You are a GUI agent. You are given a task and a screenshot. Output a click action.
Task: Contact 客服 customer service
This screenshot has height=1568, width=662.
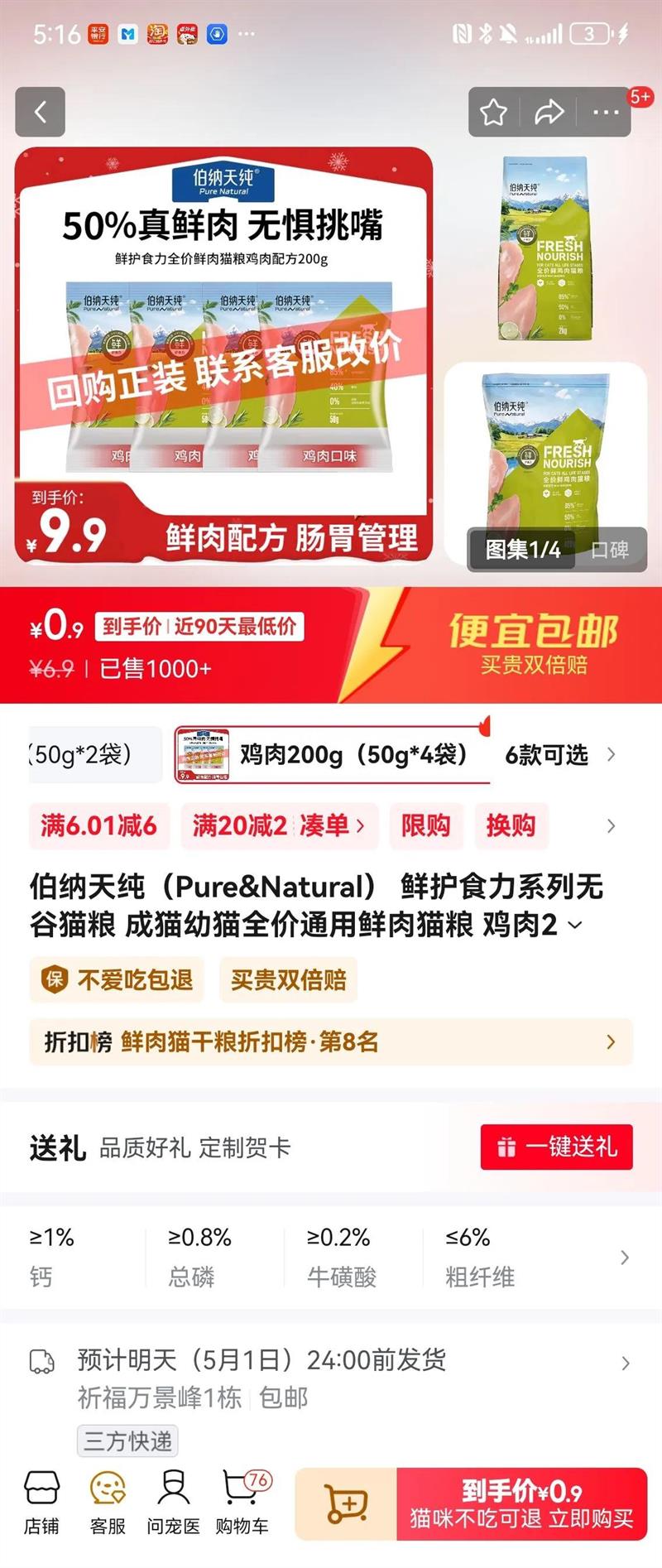[x=108, y=1503]
